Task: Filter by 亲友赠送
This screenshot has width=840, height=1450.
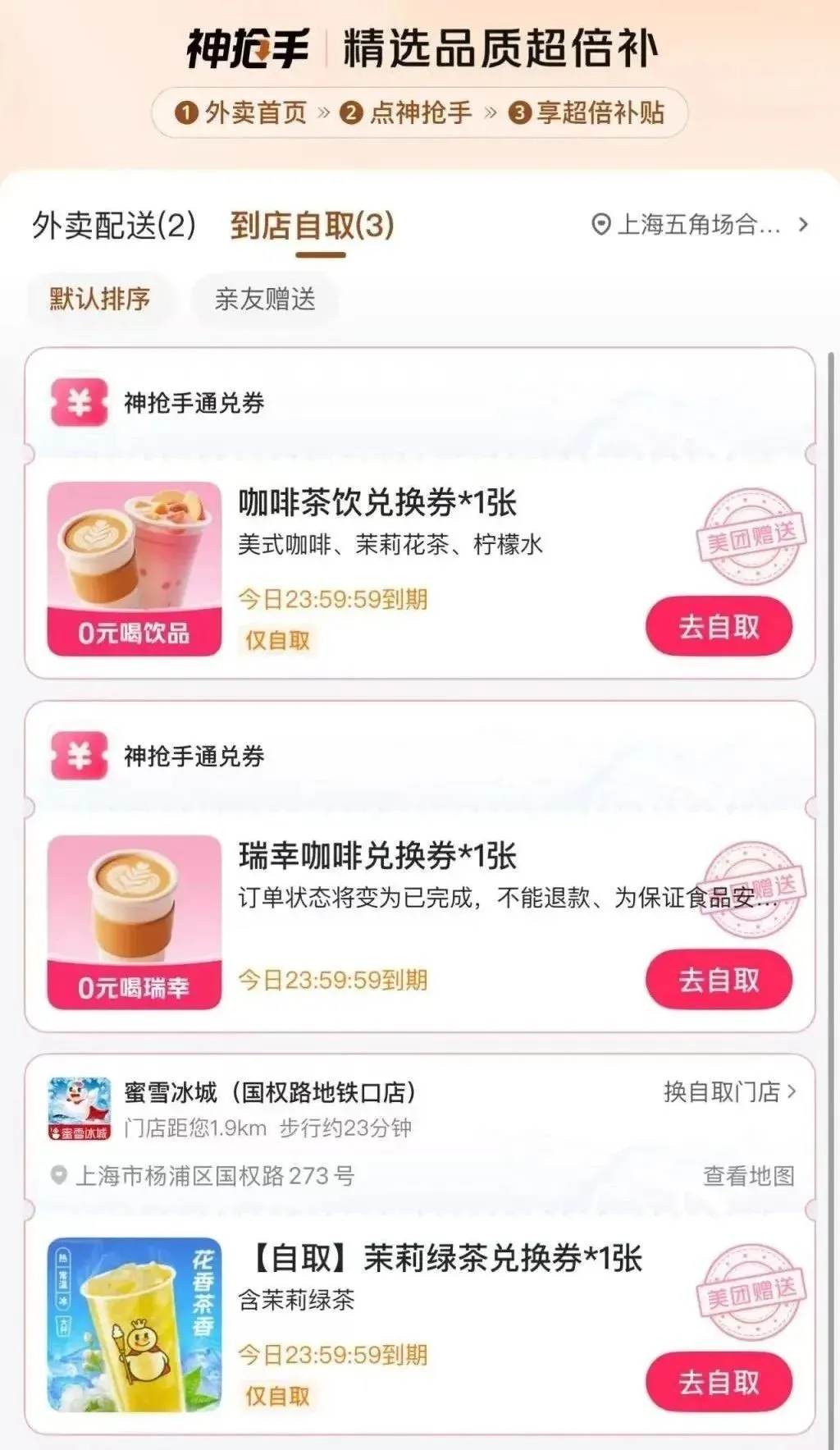Action: coord(265,299)
